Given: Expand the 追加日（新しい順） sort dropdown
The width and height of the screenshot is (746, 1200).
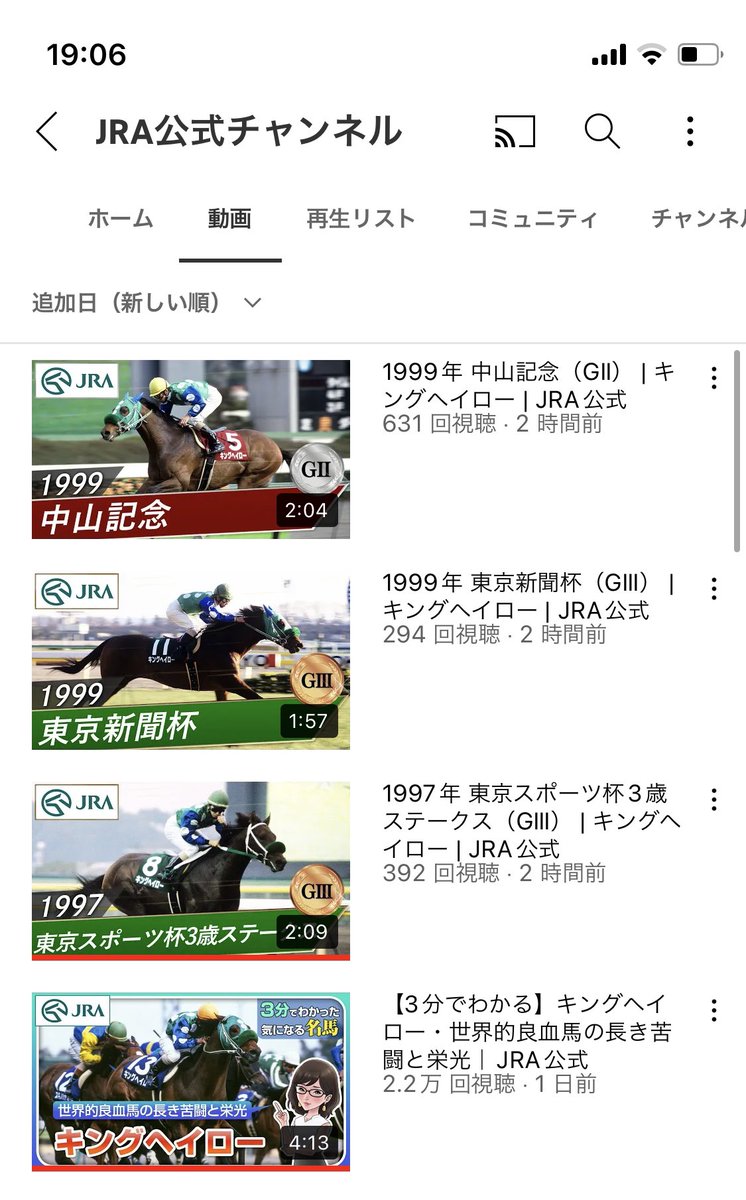Looking at the screenshot, I should pos(147,302).
